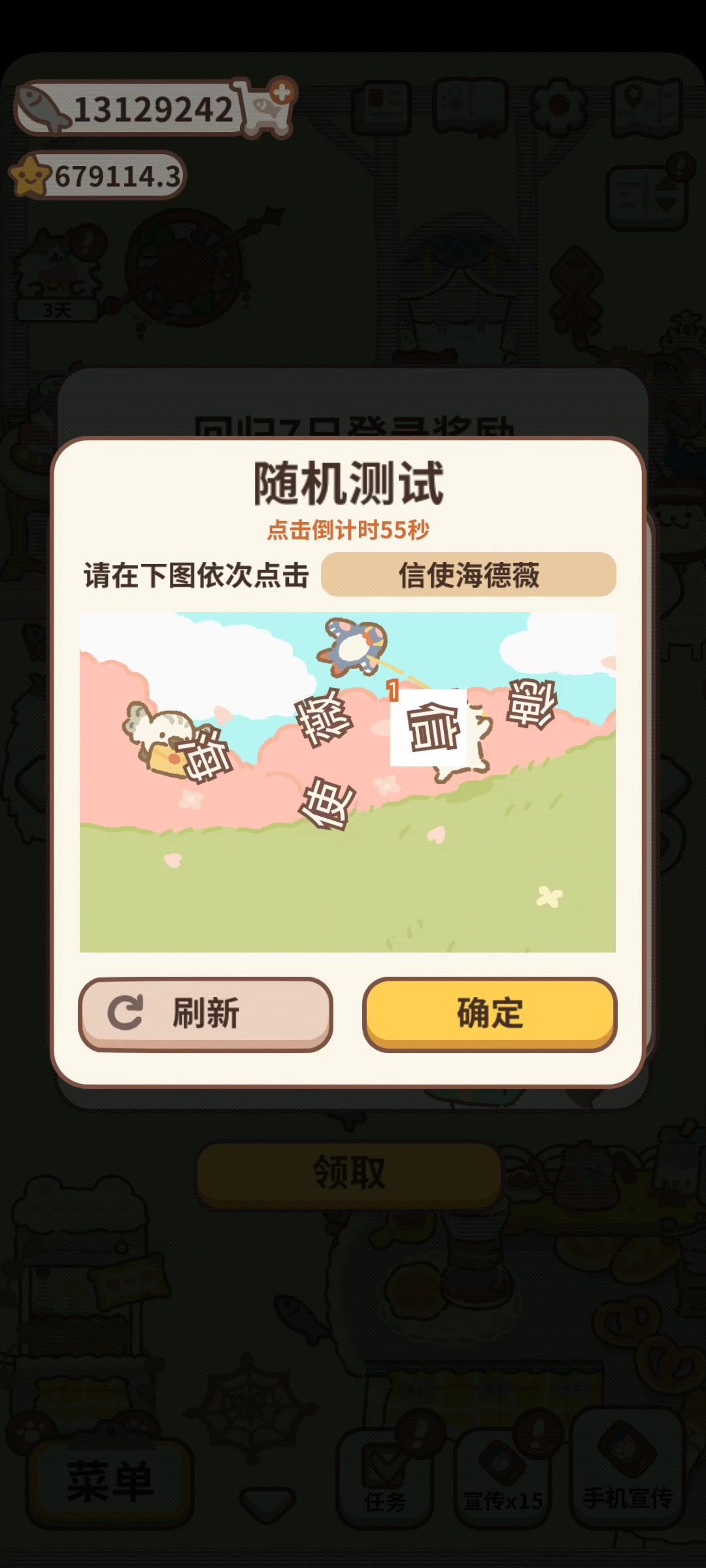Tap the 刷新 refresh button
706x1568 pixels.
coord(205,1013)
